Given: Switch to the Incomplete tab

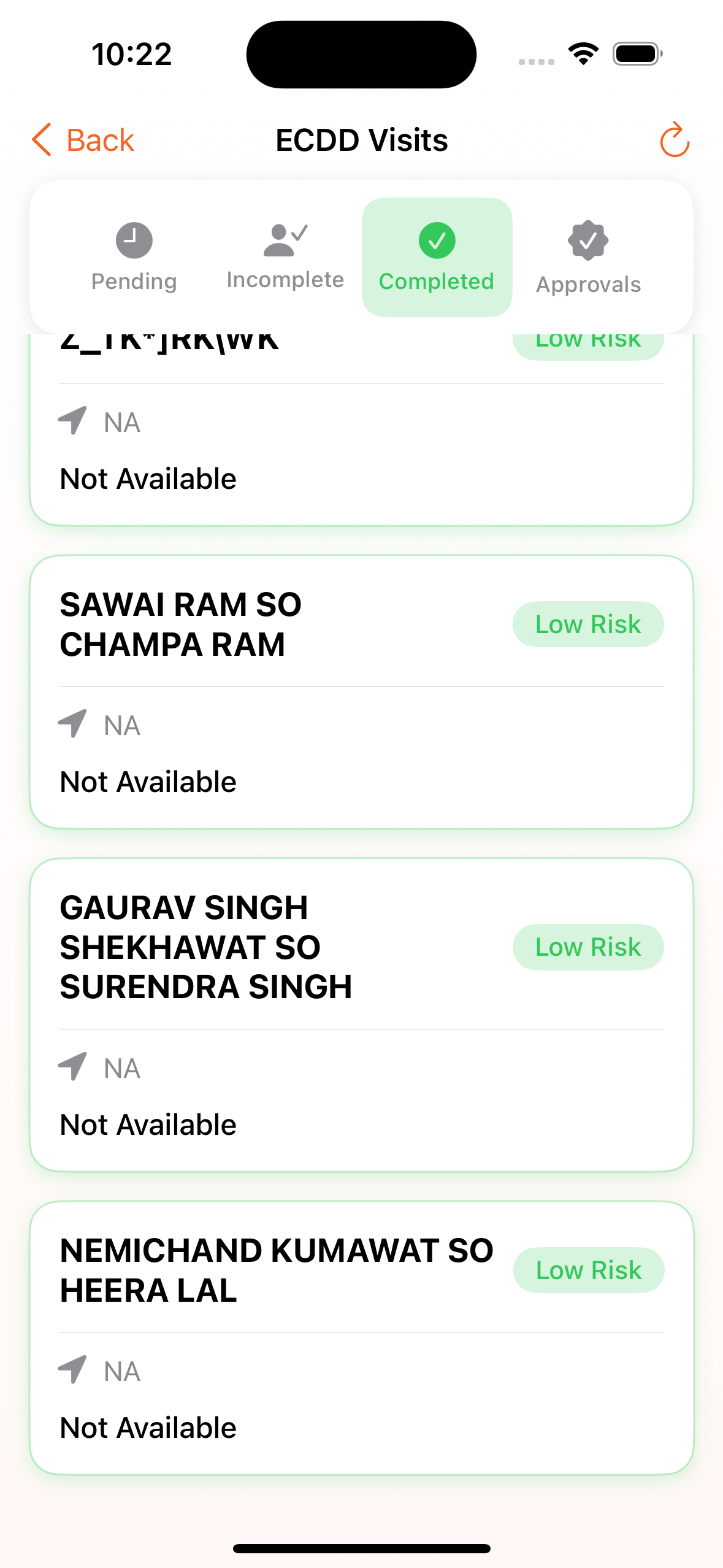Looking at the screenshot, I should click(285, 257).
